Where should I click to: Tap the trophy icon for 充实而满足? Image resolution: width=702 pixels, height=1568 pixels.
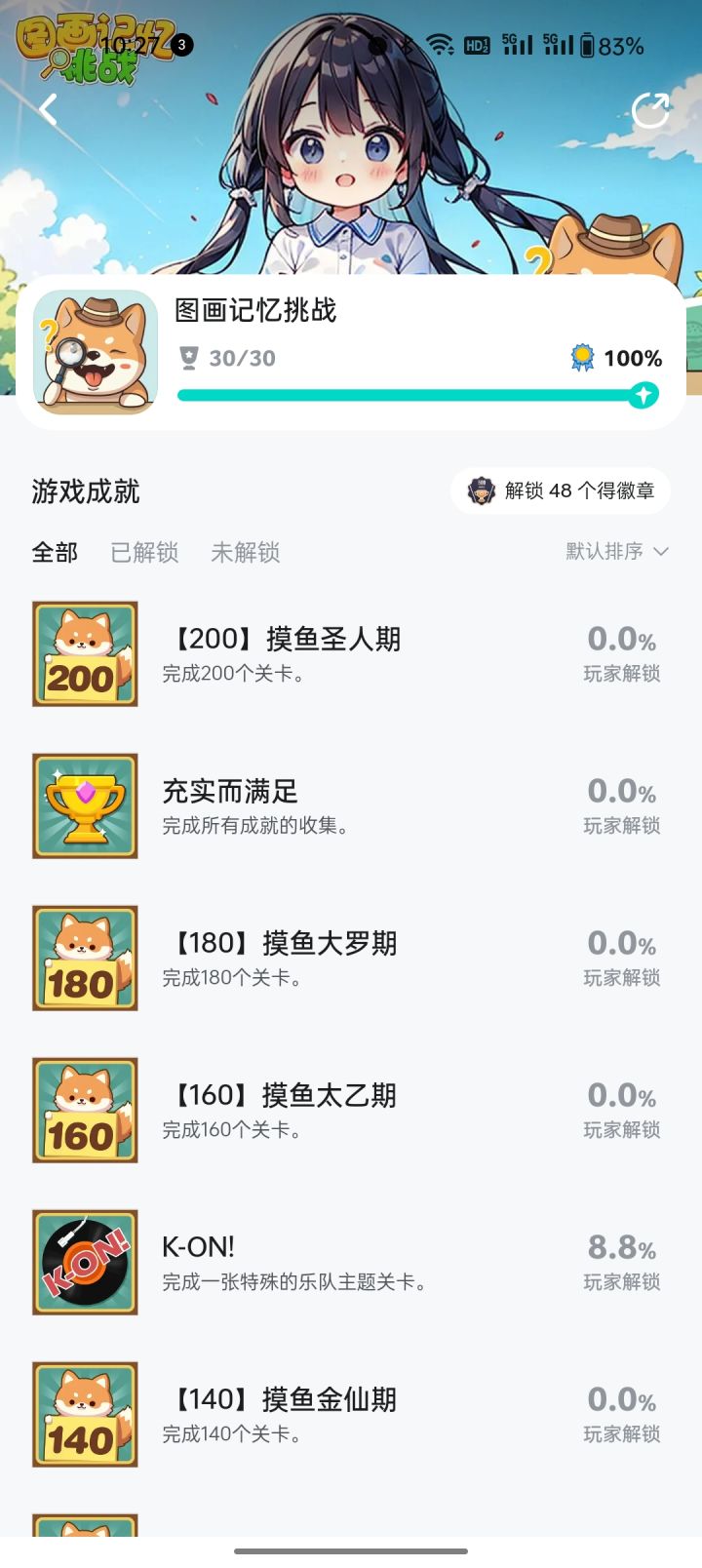(x=84, y=805)
